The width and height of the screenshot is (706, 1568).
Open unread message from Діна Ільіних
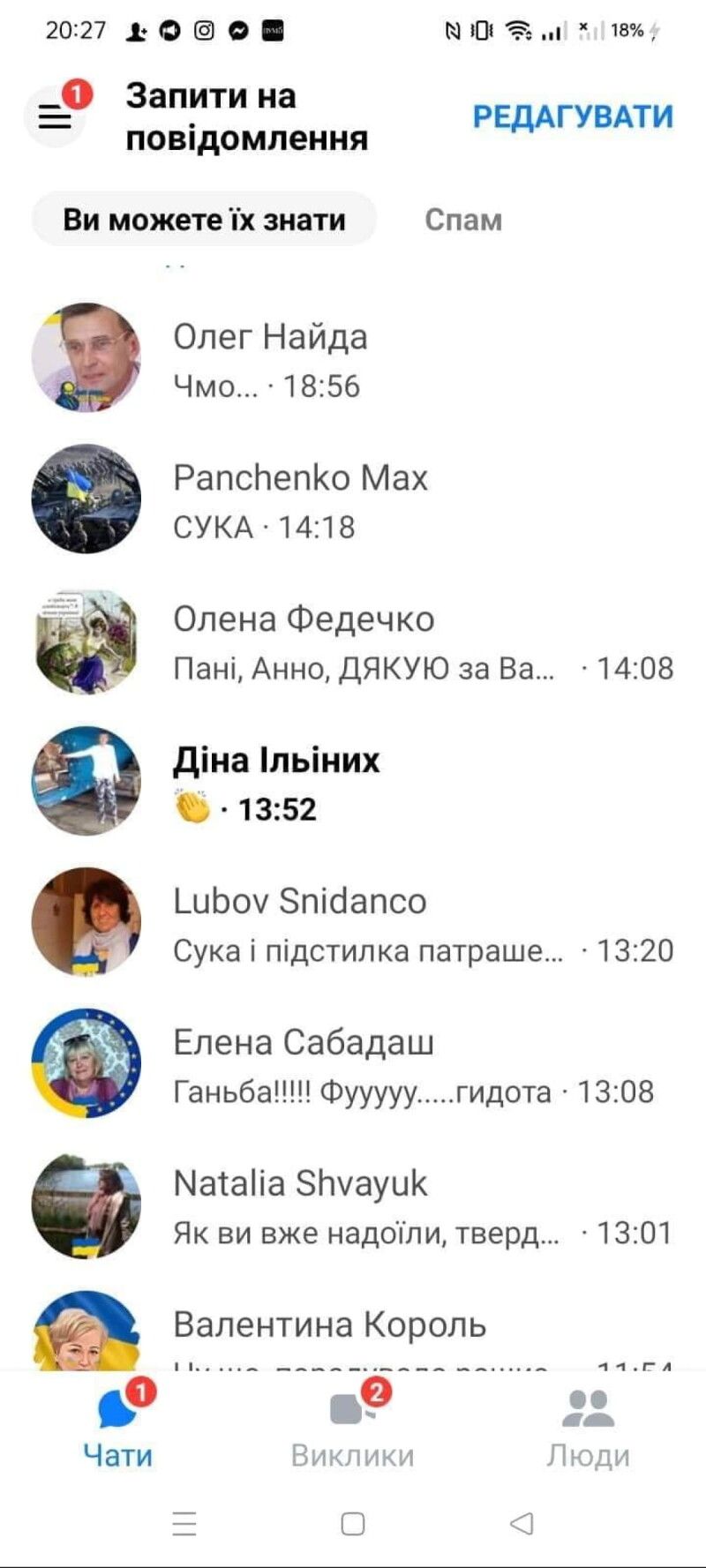tap(353, 783)
